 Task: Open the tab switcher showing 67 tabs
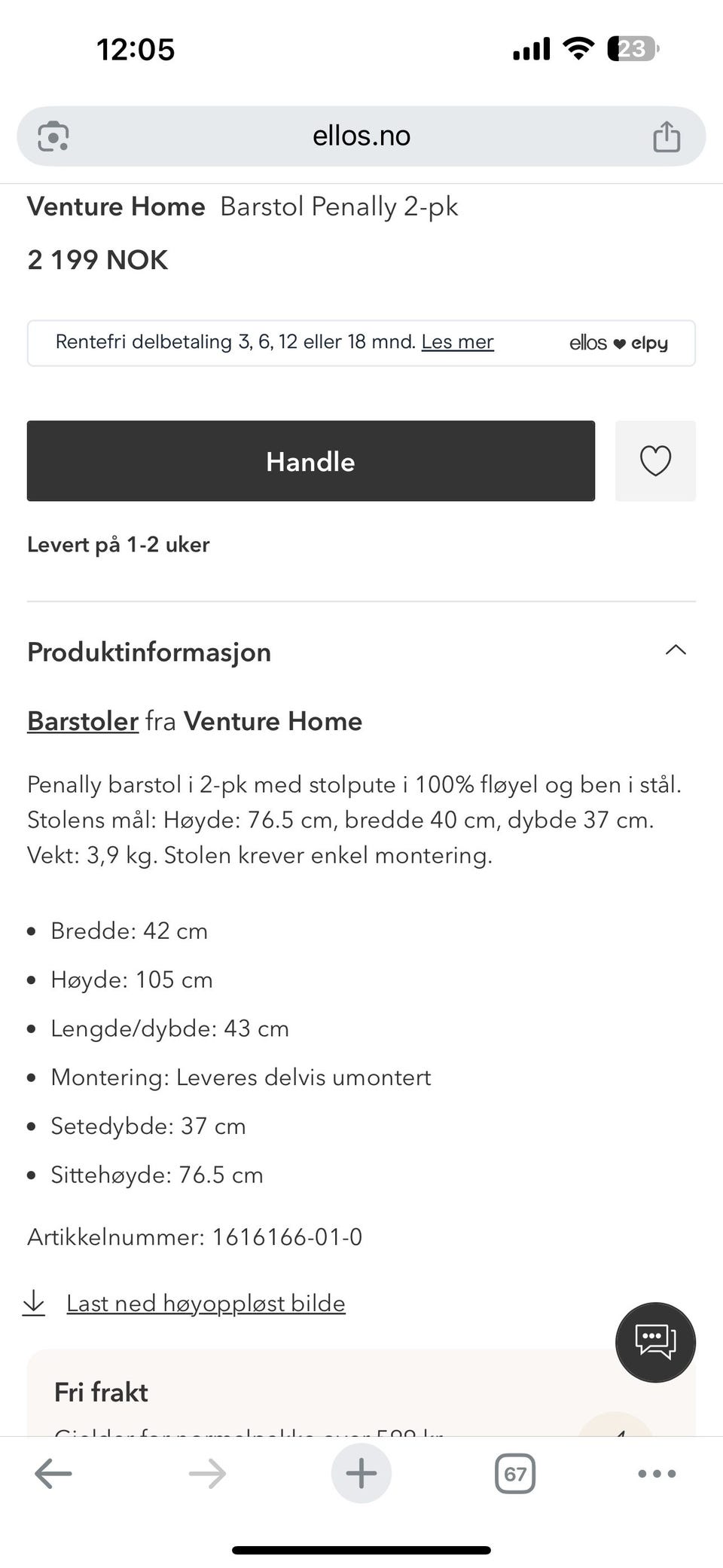(514, 1473)
